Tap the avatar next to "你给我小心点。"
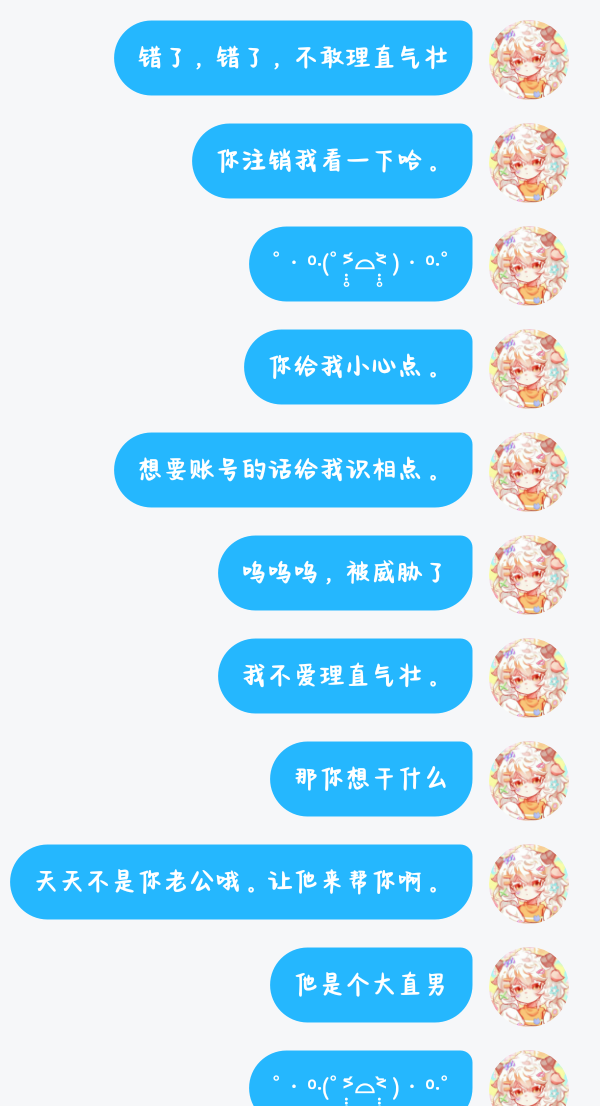 tap(529, 367)
